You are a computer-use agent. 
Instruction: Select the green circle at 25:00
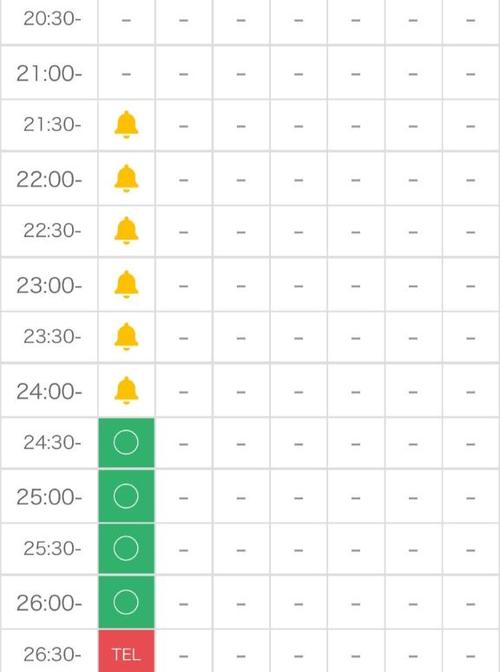(x=126, y=496)
